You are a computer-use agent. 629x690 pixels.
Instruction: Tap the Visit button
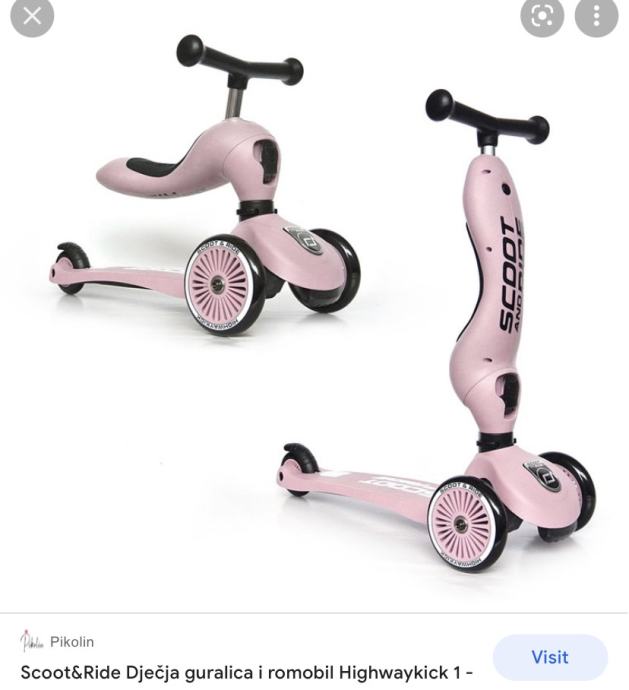pos(549,657)
